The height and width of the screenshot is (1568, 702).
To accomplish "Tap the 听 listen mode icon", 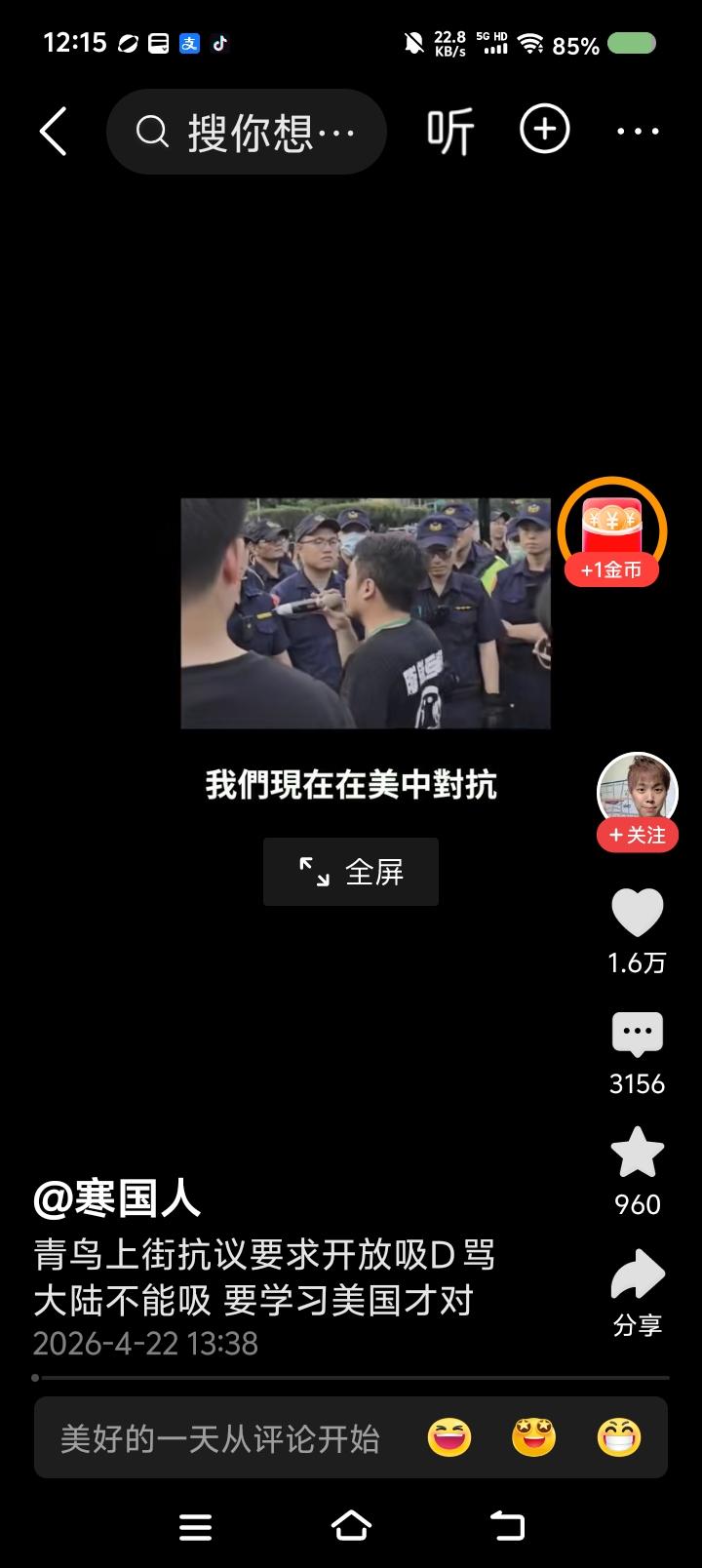I will coord(448,130).
